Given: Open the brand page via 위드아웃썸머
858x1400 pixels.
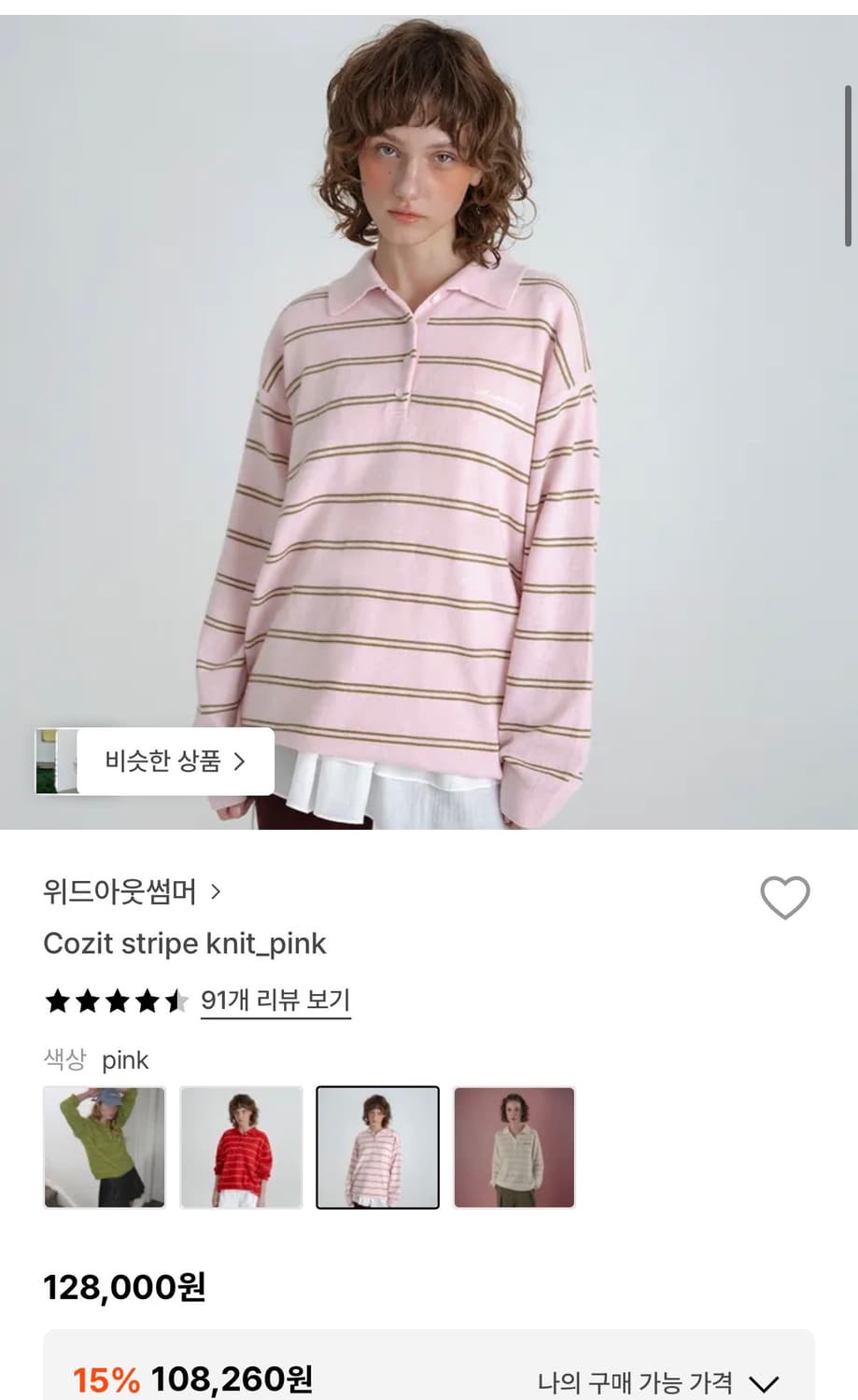Looking at the screenshot, I should 121,891.
